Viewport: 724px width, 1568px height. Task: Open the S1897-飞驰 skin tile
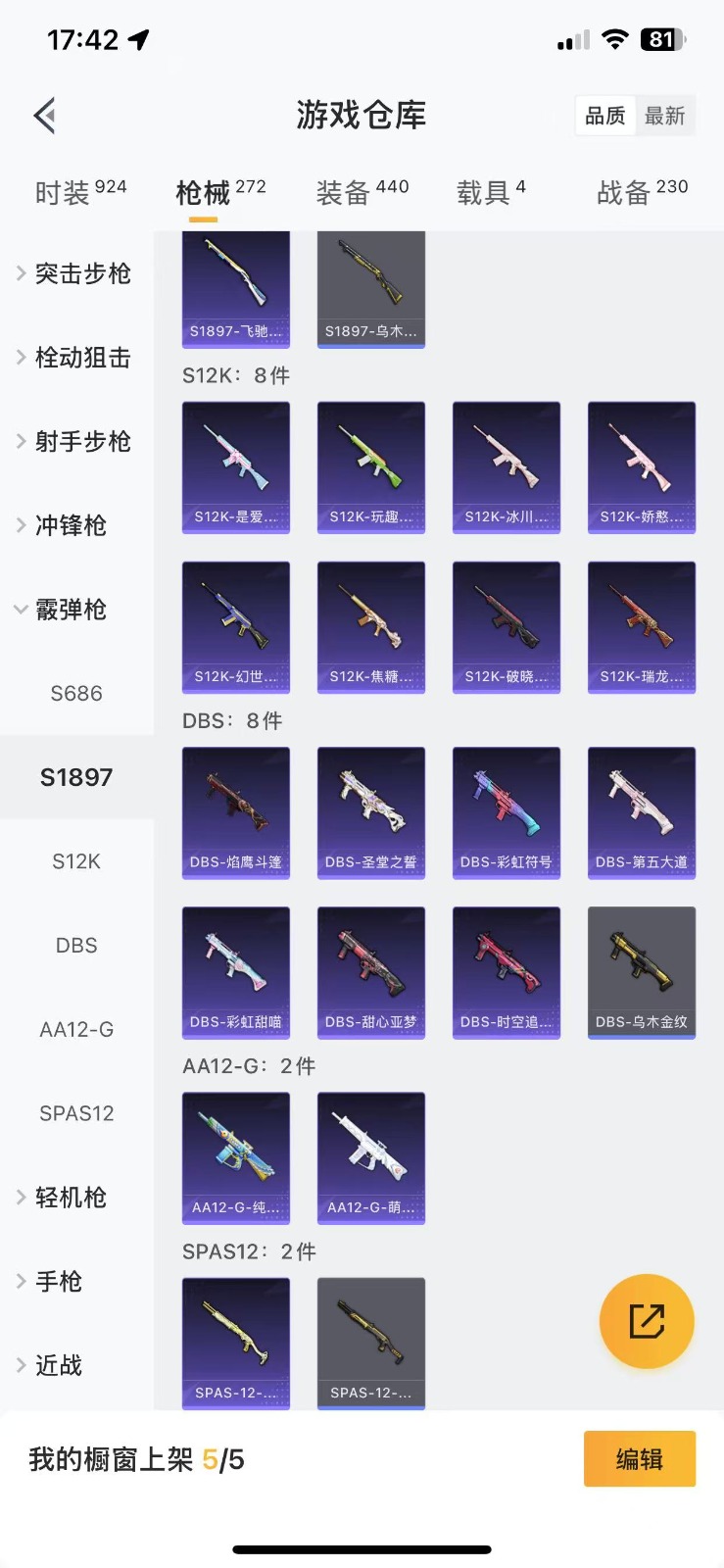click(236, 289)
